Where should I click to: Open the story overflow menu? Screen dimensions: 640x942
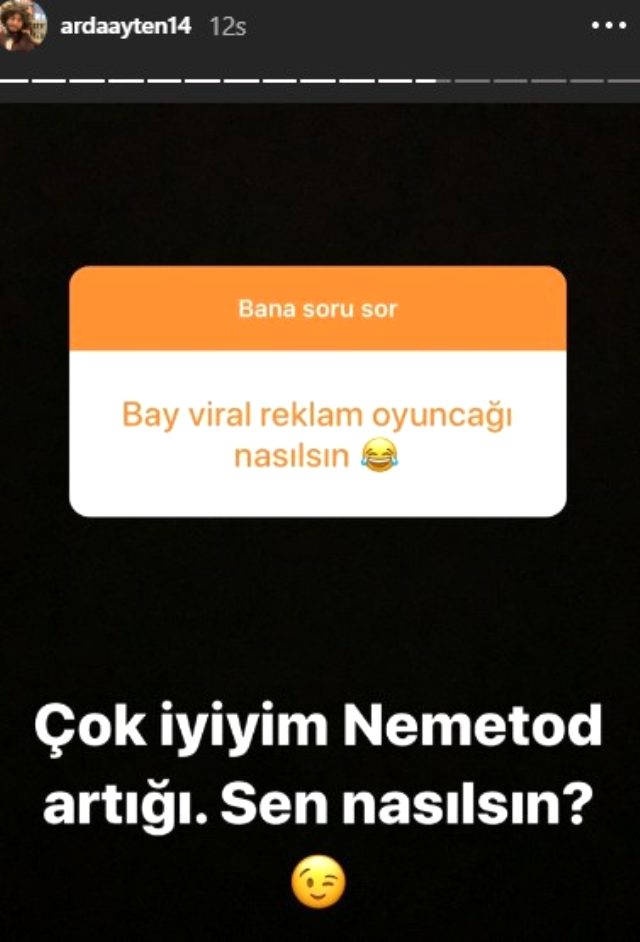point(608,28)
